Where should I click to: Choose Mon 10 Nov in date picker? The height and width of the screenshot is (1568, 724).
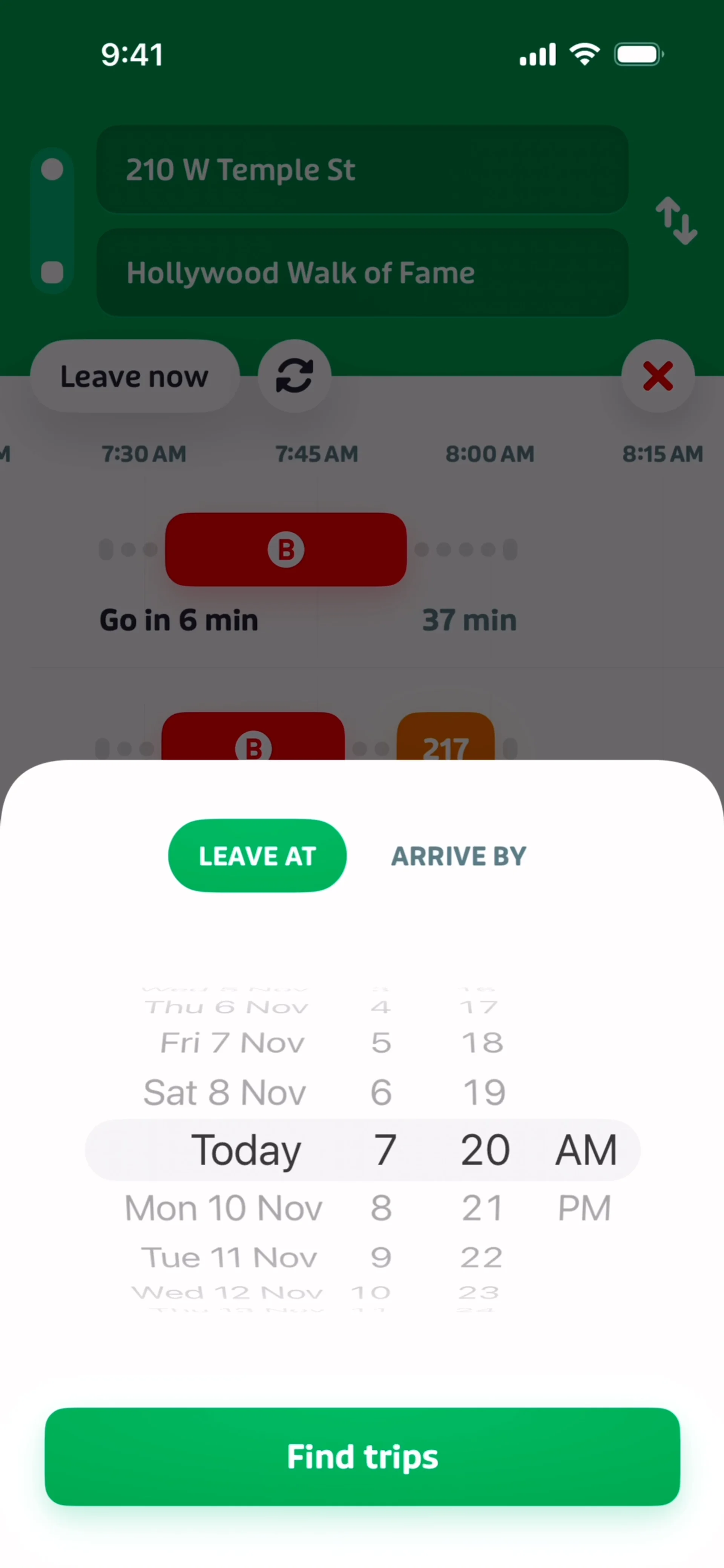click(x=224, y=1208)
